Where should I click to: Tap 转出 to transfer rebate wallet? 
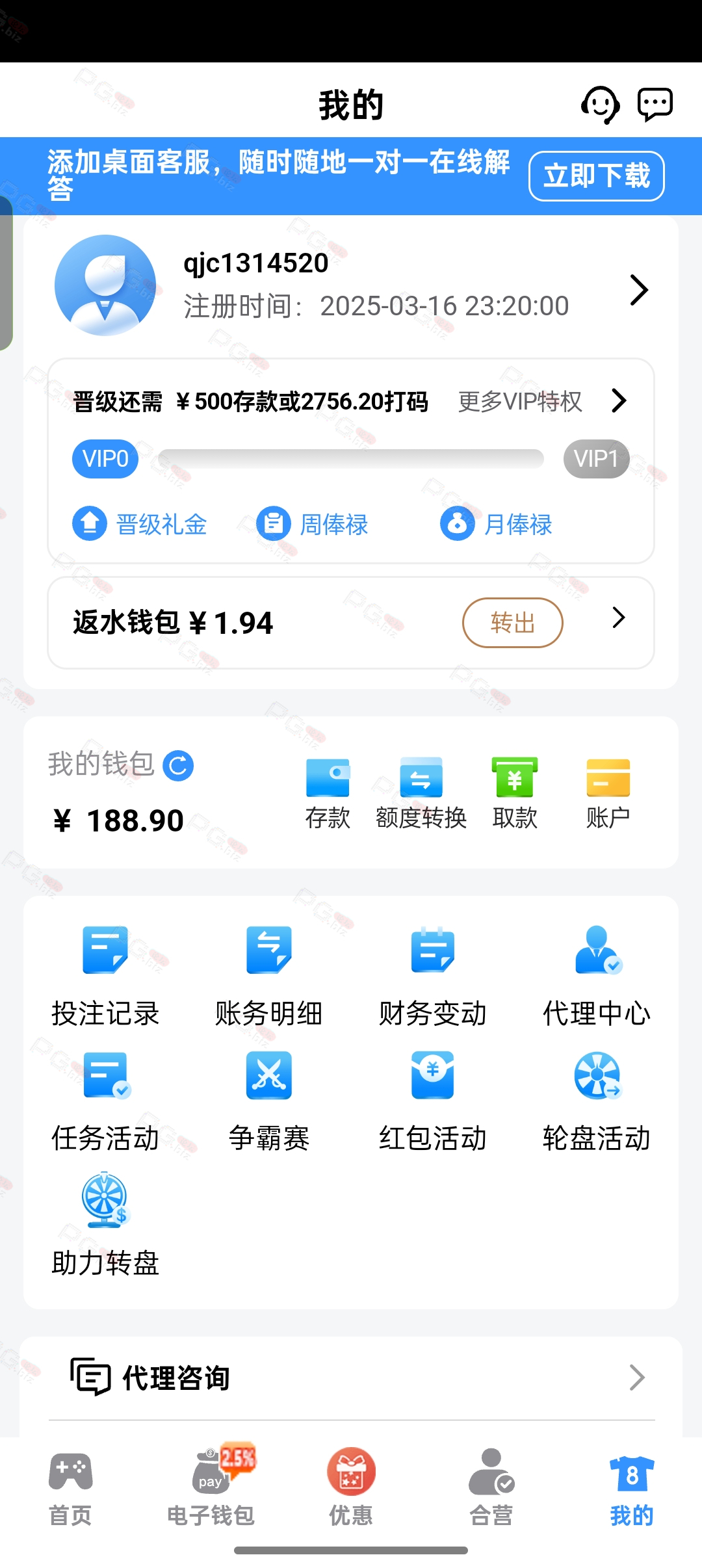(x=512, y=623)
